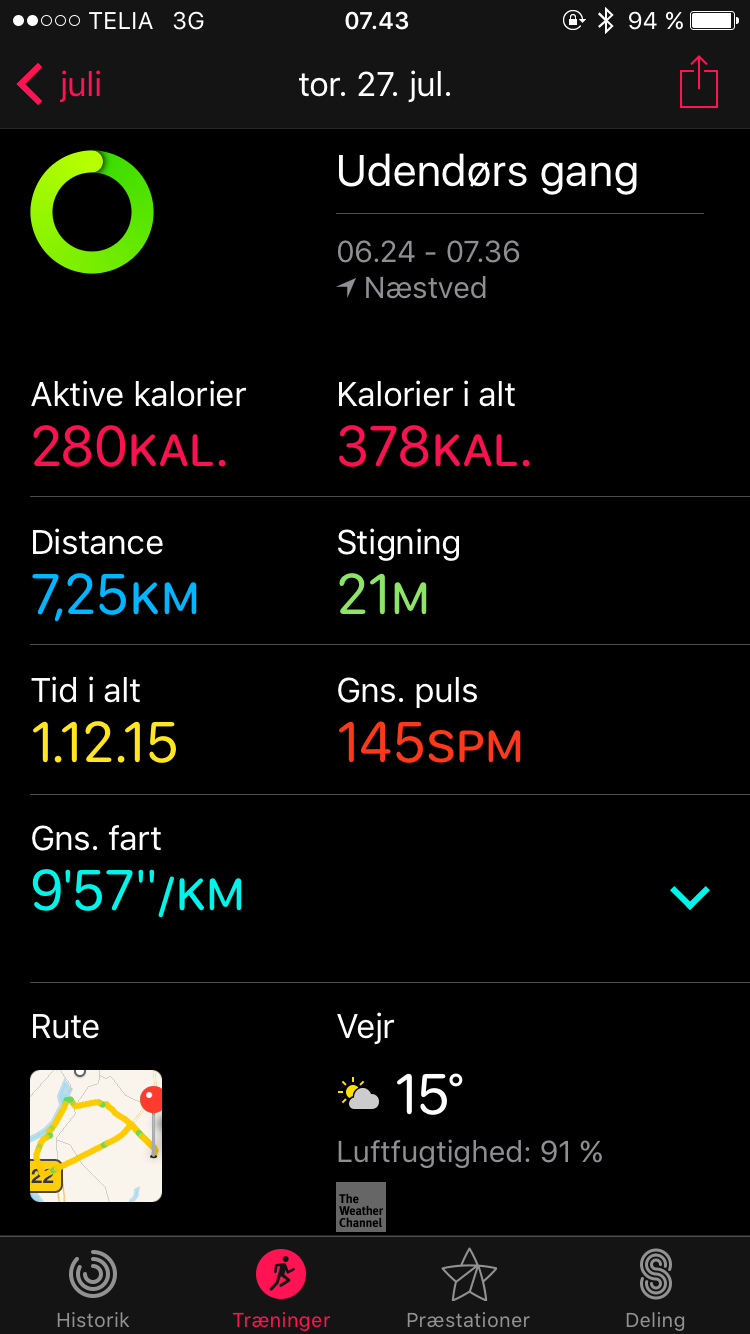Switch to the Deling tab
Image resolution: width=750 pixels, height=1334 pixels.
click(655, 1290)
